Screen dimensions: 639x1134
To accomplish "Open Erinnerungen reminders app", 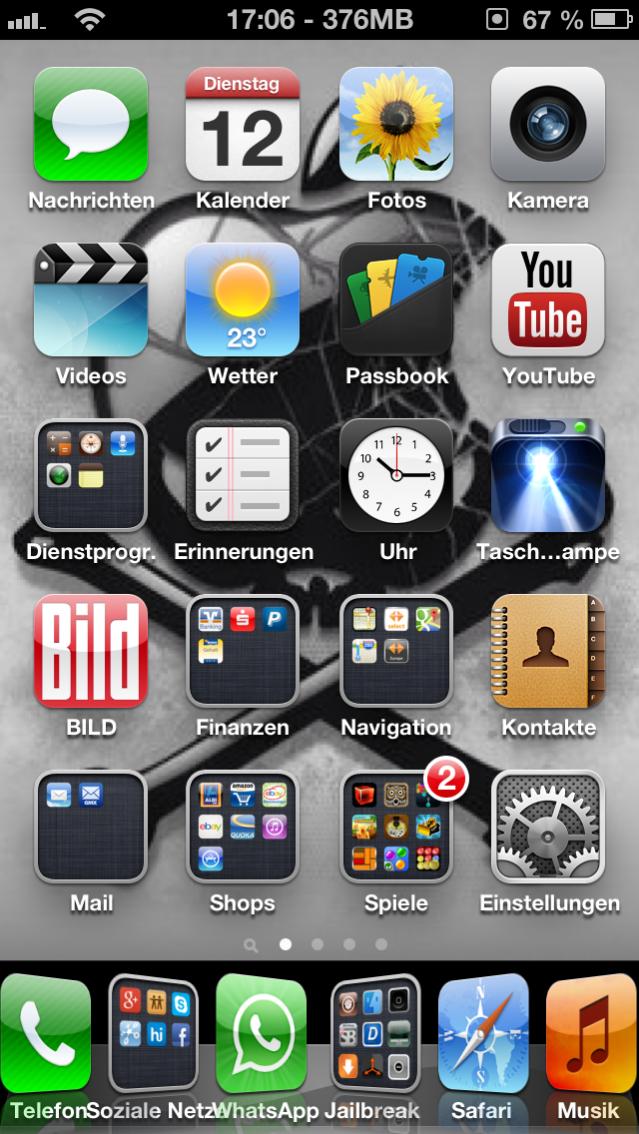I will pyautogui.click(x=242, y=475).
